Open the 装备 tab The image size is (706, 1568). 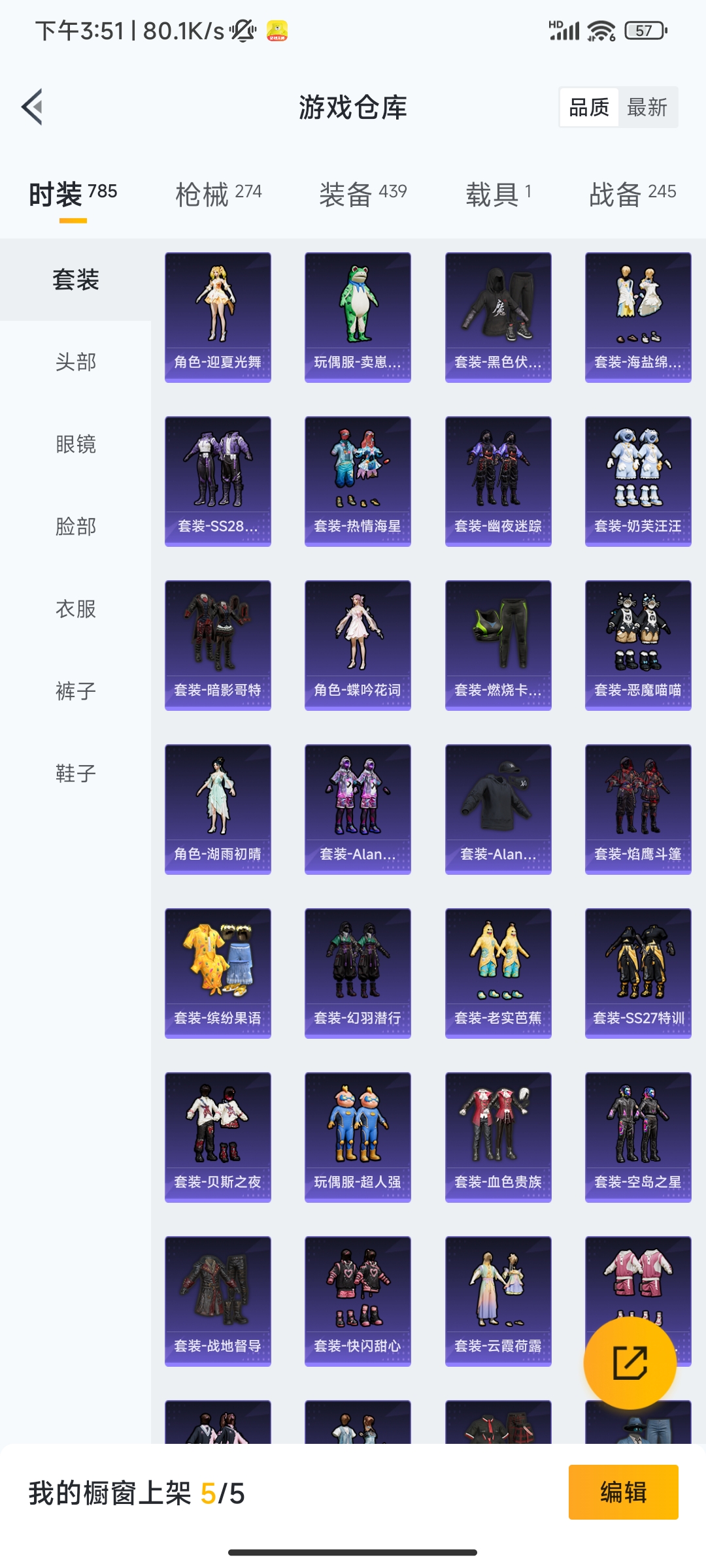[x=363, y=194]
